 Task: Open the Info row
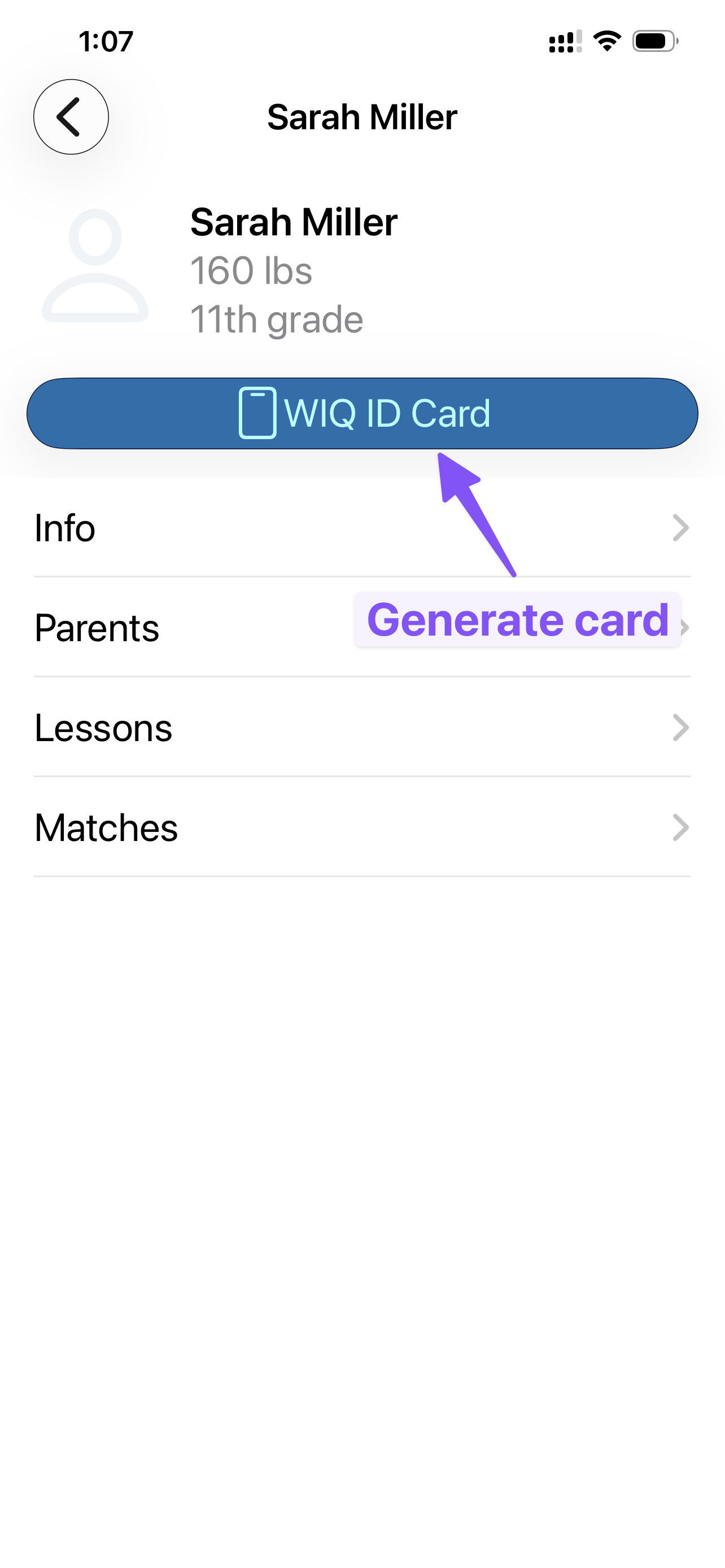tap(361, 527)
